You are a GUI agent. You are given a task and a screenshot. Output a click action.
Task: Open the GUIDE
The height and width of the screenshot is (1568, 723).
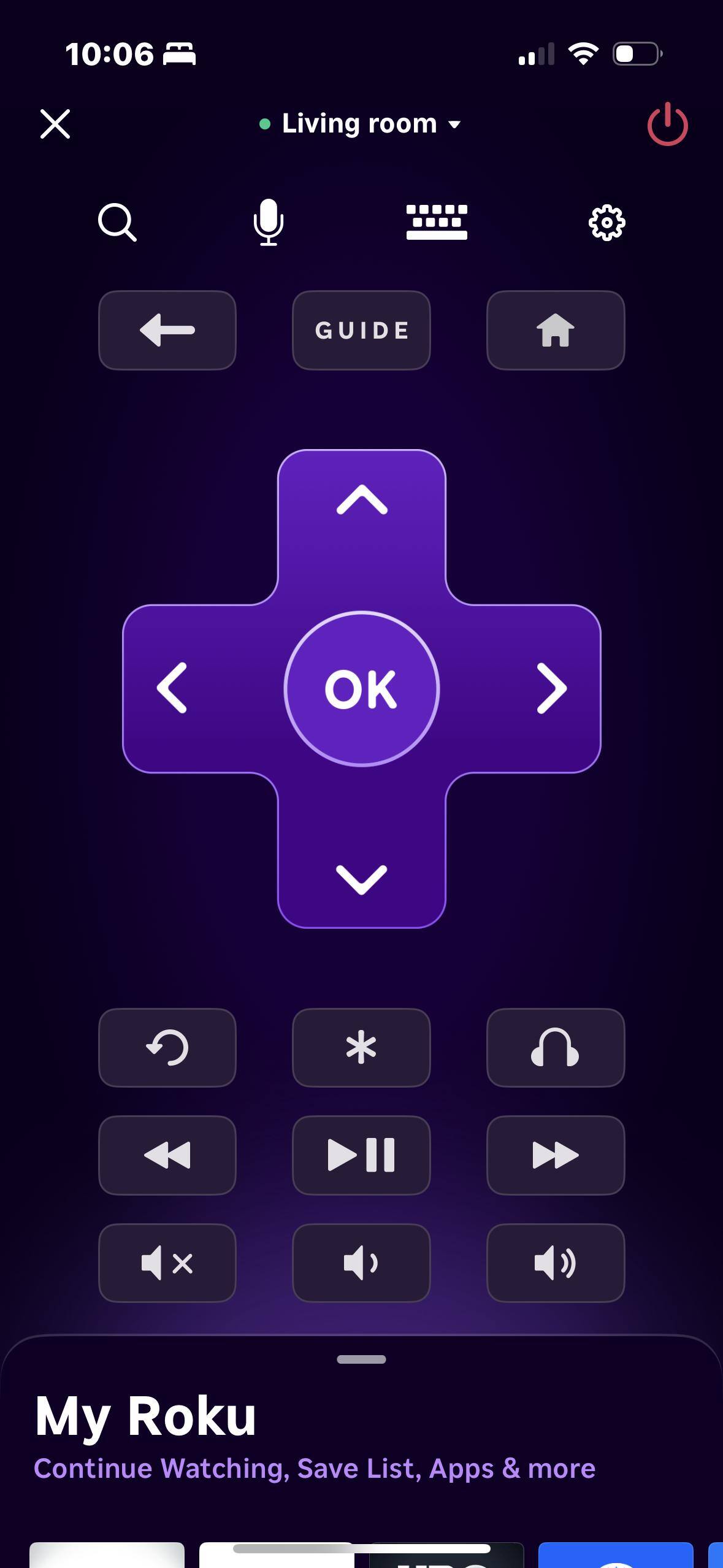tap(361, 330)
